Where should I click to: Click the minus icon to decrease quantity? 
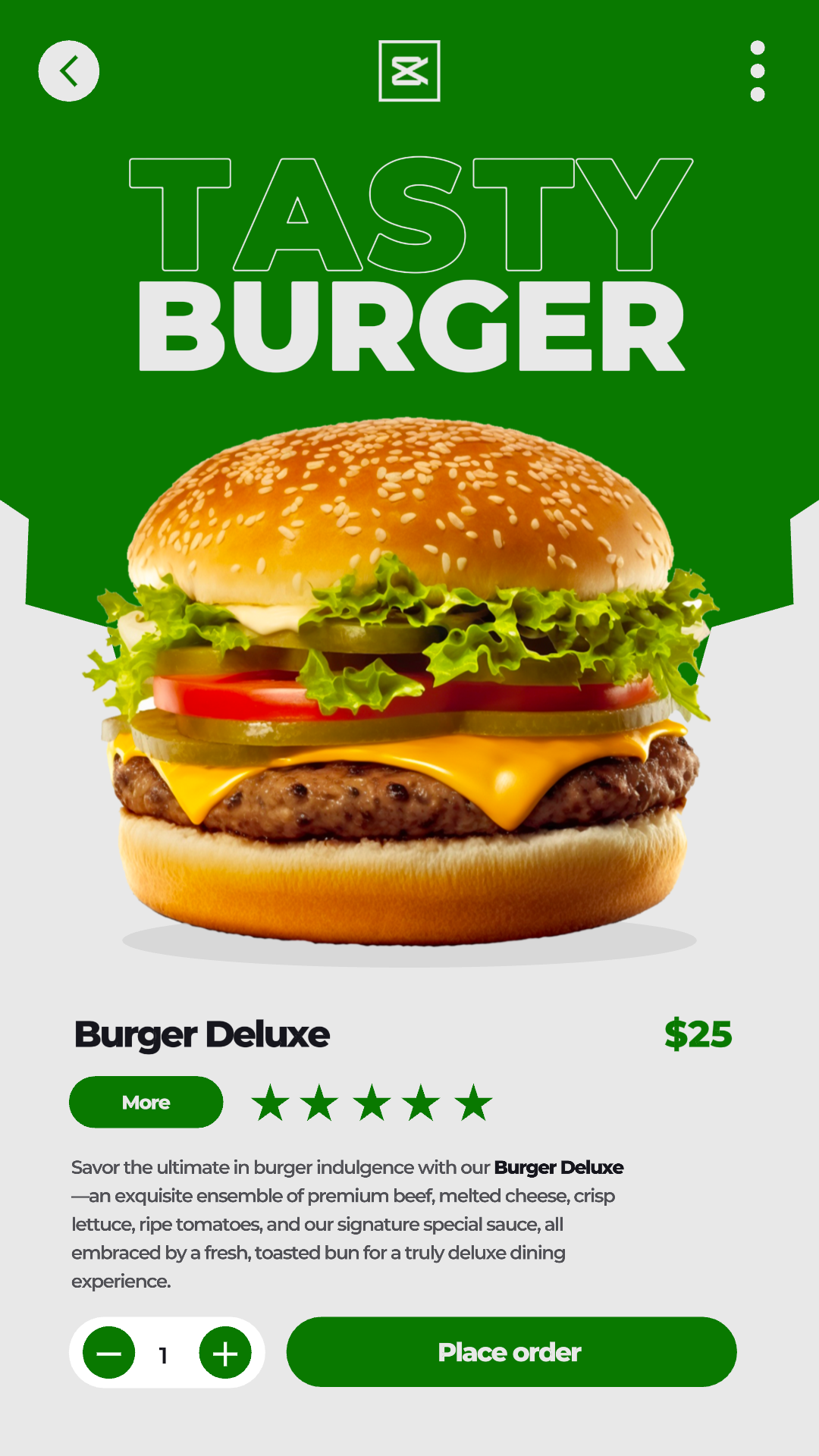109,1352
